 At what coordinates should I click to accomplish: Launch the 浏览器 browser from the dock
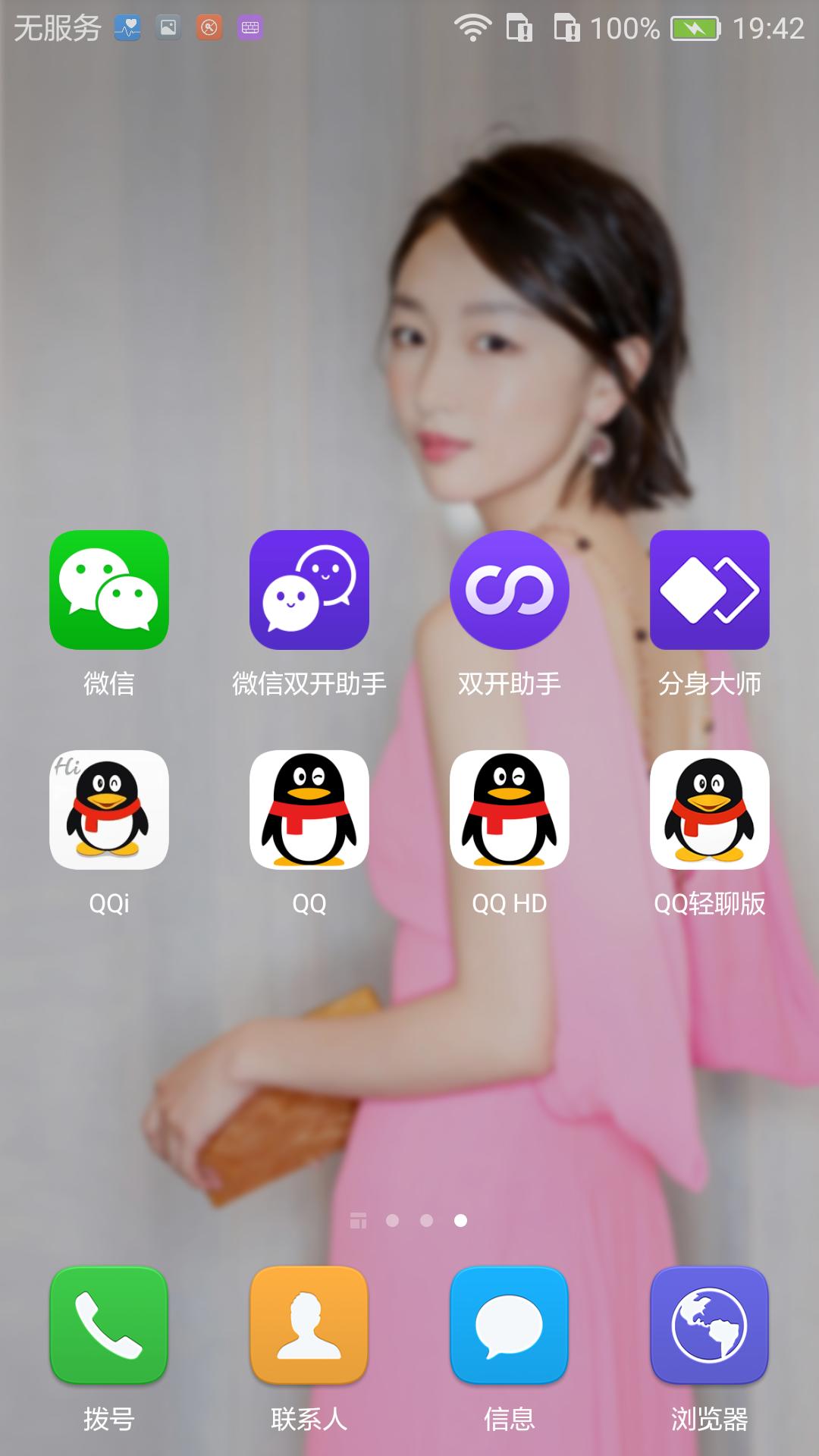point(710,1323)
